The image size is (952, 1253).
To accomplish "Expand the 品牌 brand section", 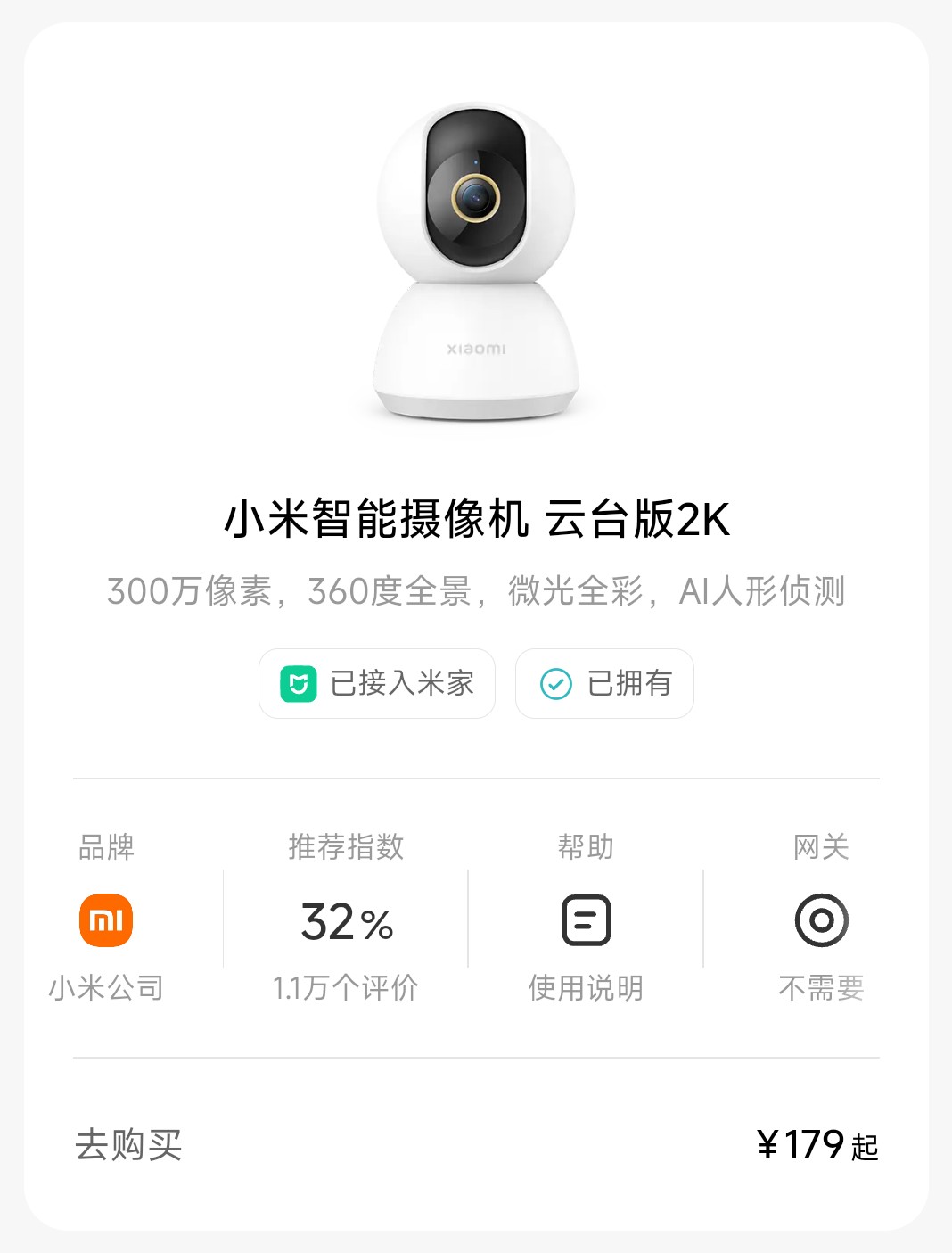I will (x=106, y=848).
